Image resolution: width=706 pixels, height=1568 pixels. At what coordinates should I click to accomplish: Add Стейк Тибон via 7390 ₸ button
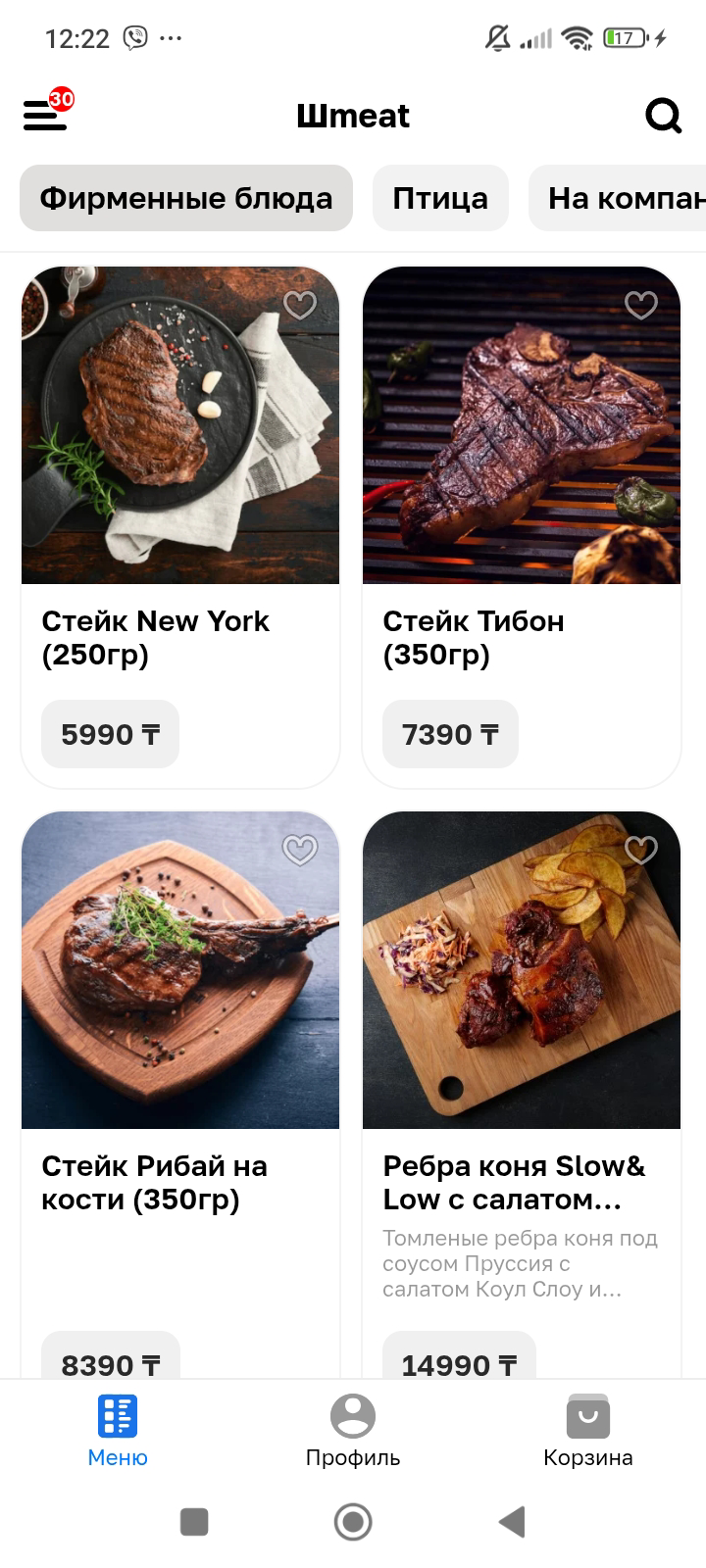tap(450, 734)
